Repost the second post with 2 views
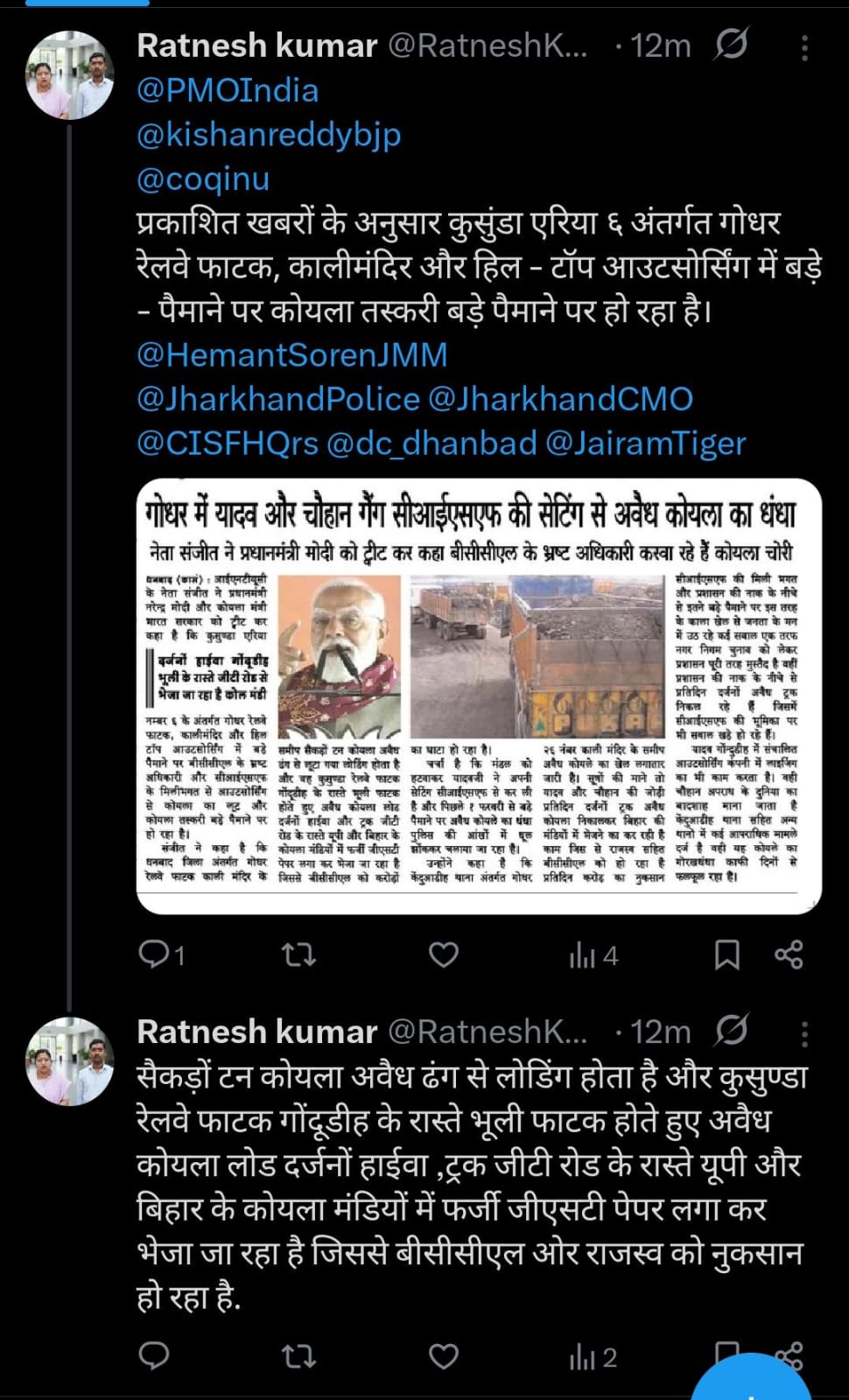The image size is (849, 1400). click(x=299, y=1356)
